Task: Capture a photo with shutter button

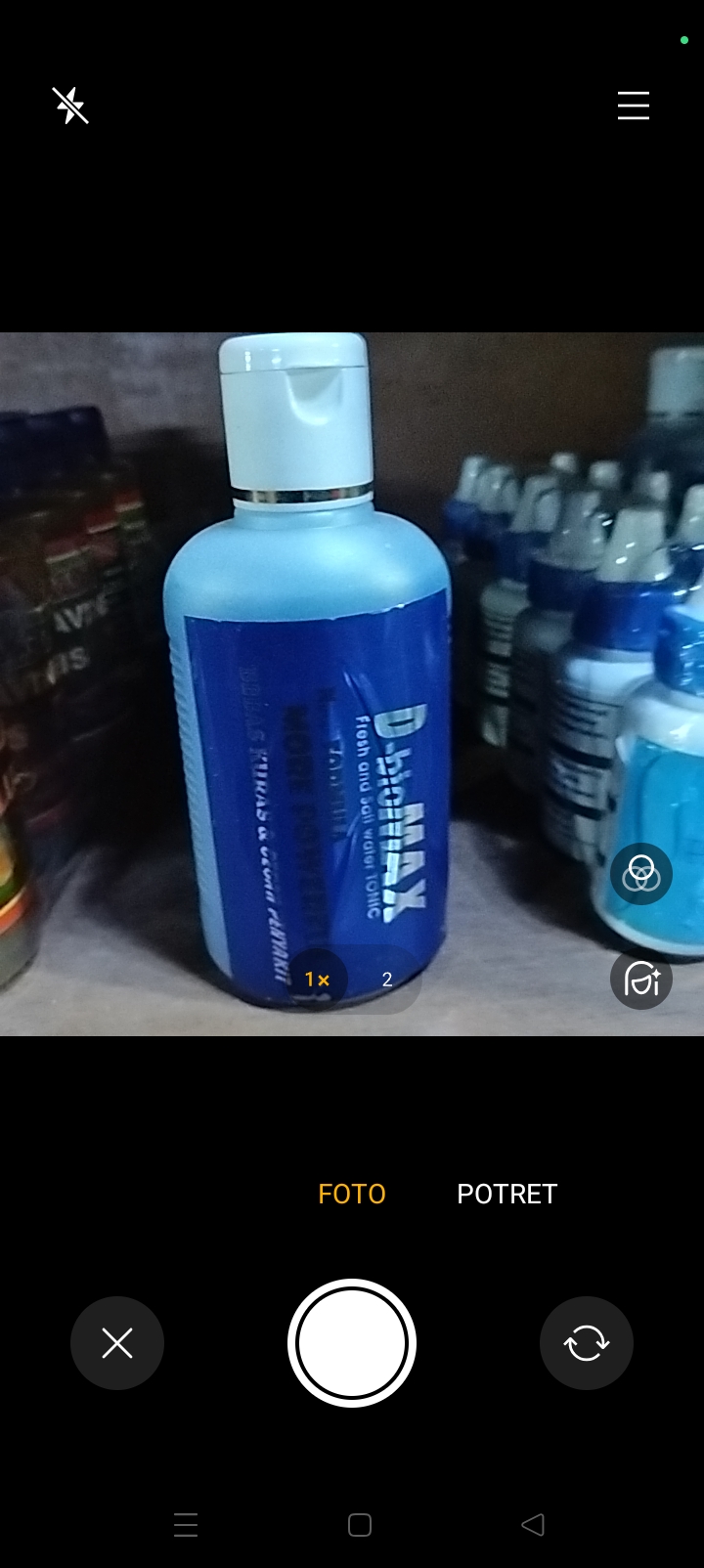Action: [x=352, y=1343]
